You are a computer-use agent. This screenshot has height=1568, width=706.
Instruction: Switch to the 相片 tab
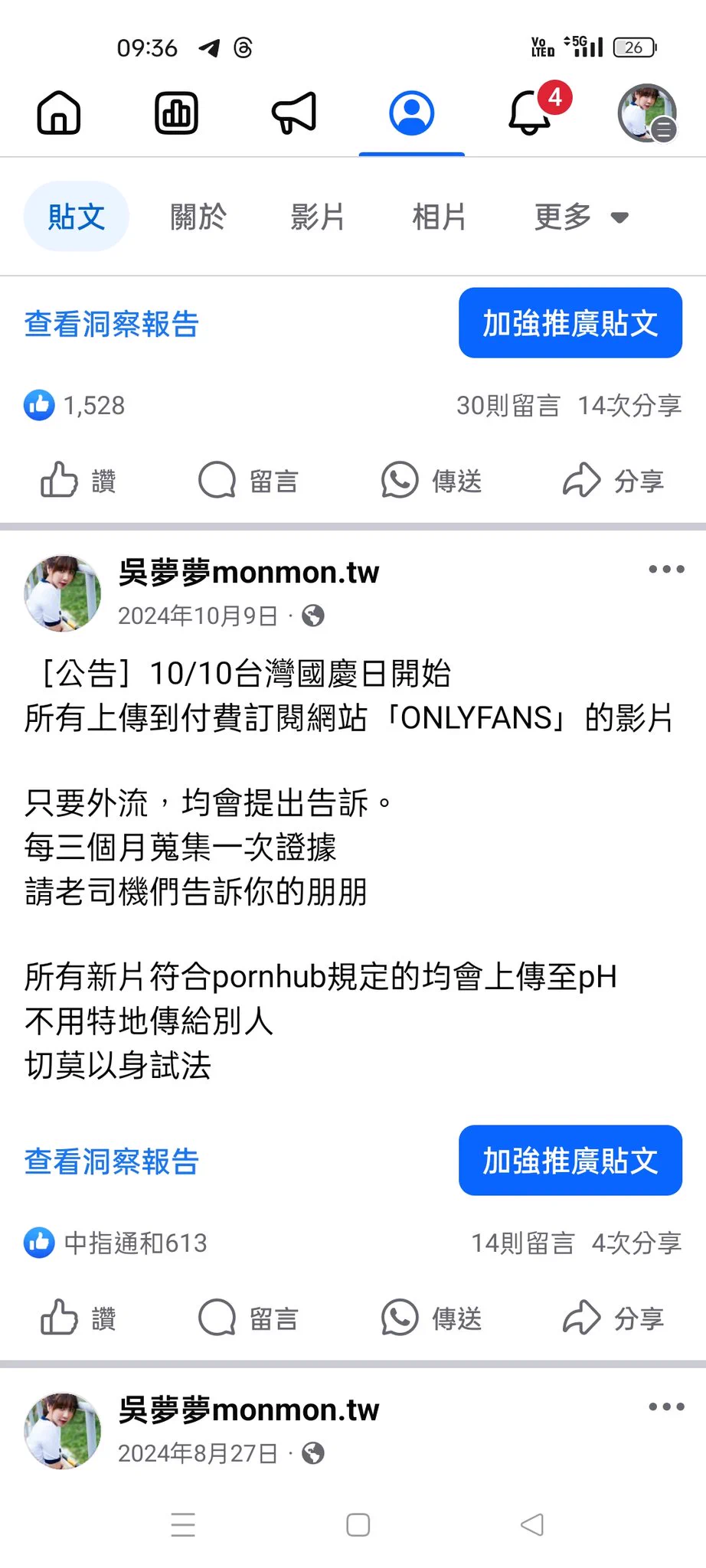[x=439, y=217]
